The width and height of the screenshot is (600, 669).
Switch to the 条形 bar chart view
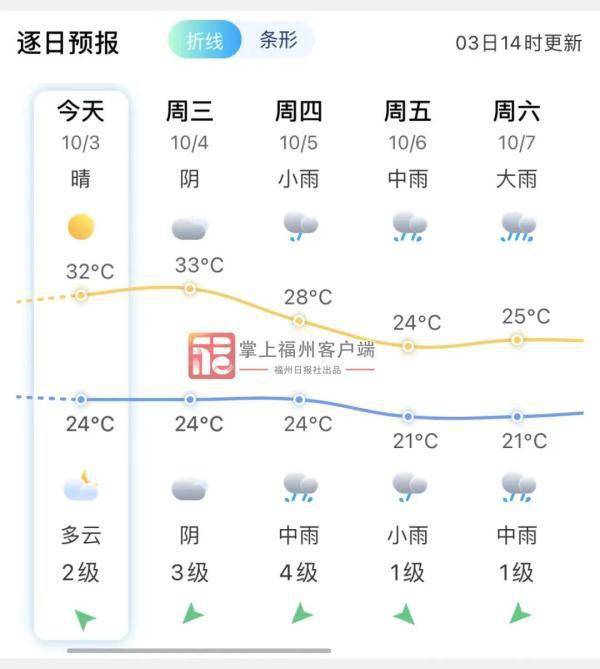click(x=278, y=41)
